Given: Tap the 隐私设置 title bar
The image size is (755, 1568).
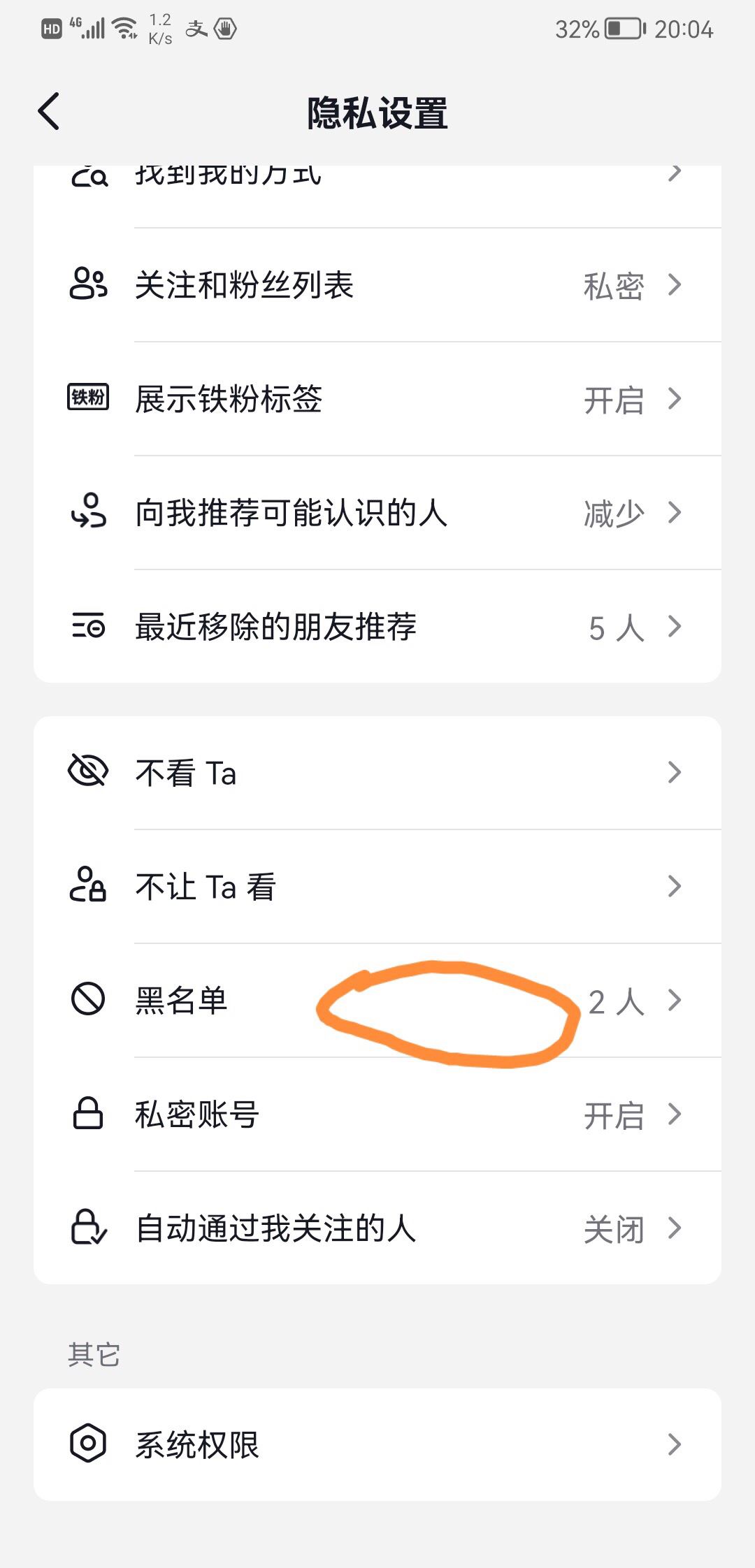Looking at the screenshot, I should (377, 112).
